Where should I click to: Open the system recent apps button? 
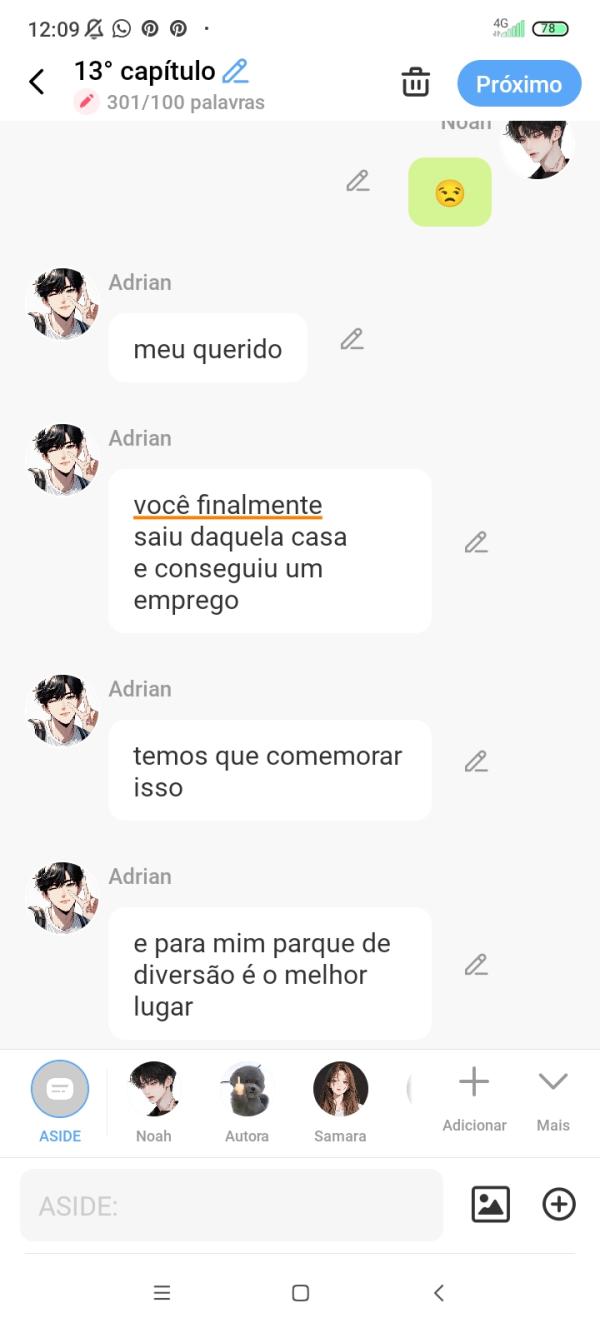[162, 1292]
